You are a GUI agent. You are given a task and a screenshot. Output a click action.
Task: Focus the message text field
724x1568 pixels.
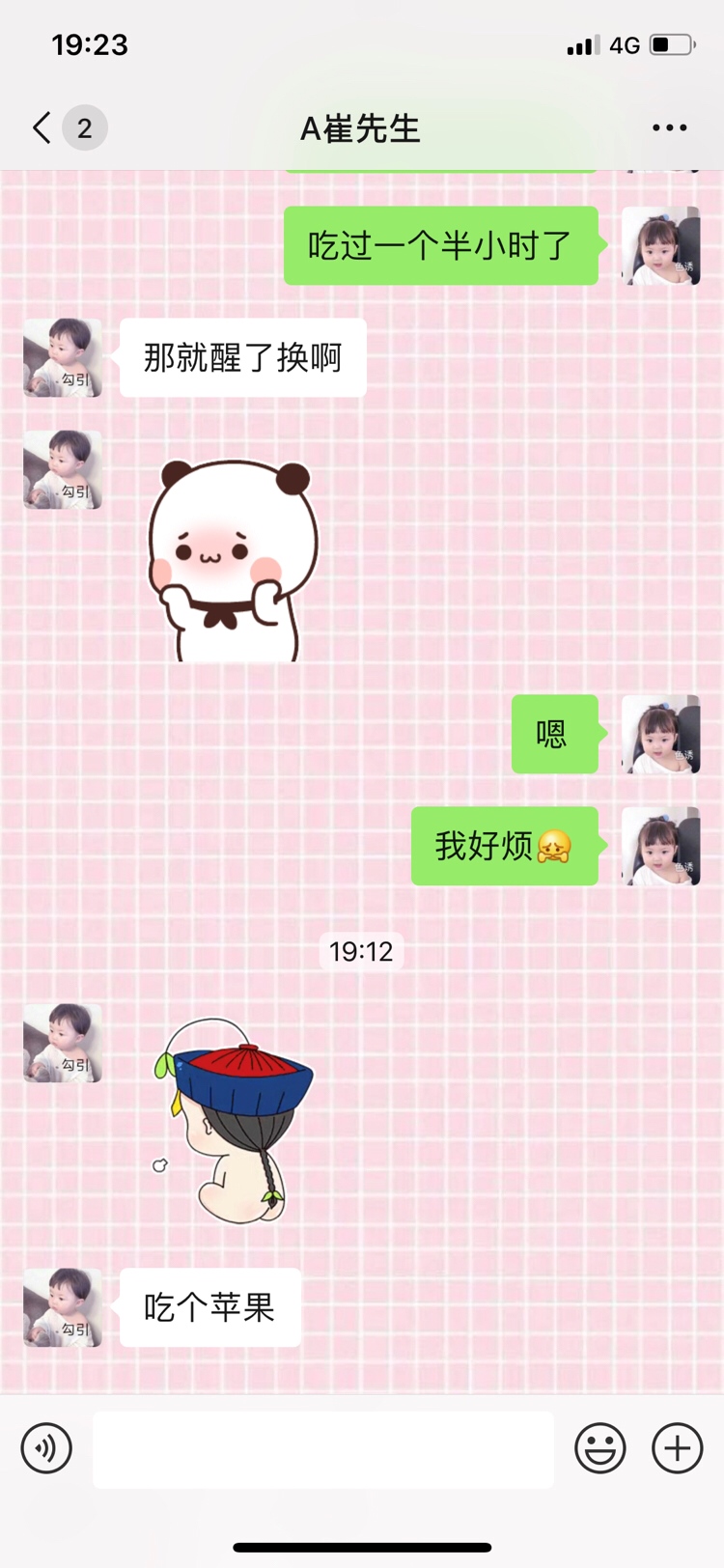(323, 1449)
